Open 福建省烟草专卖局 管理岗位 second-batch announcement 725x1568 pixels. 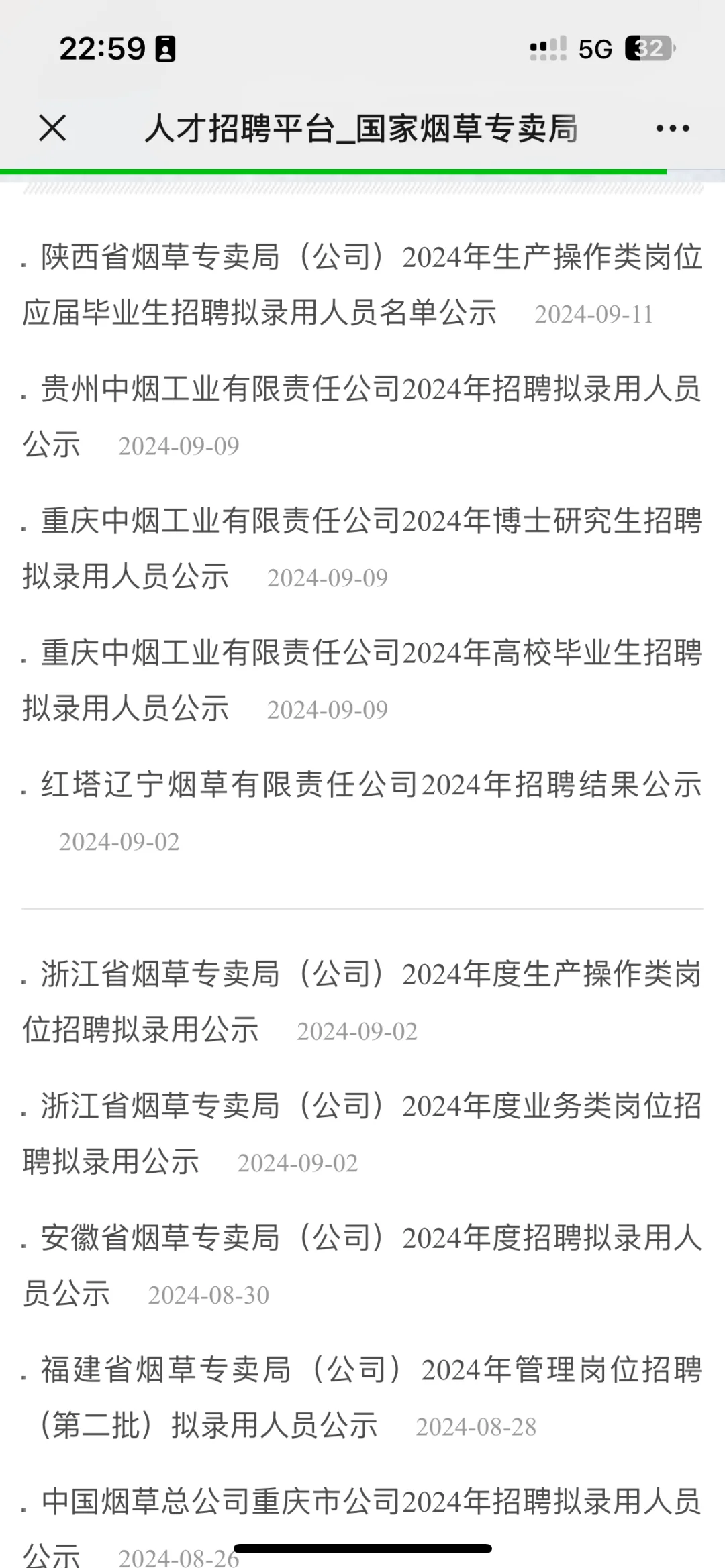tap(362, 1397)
